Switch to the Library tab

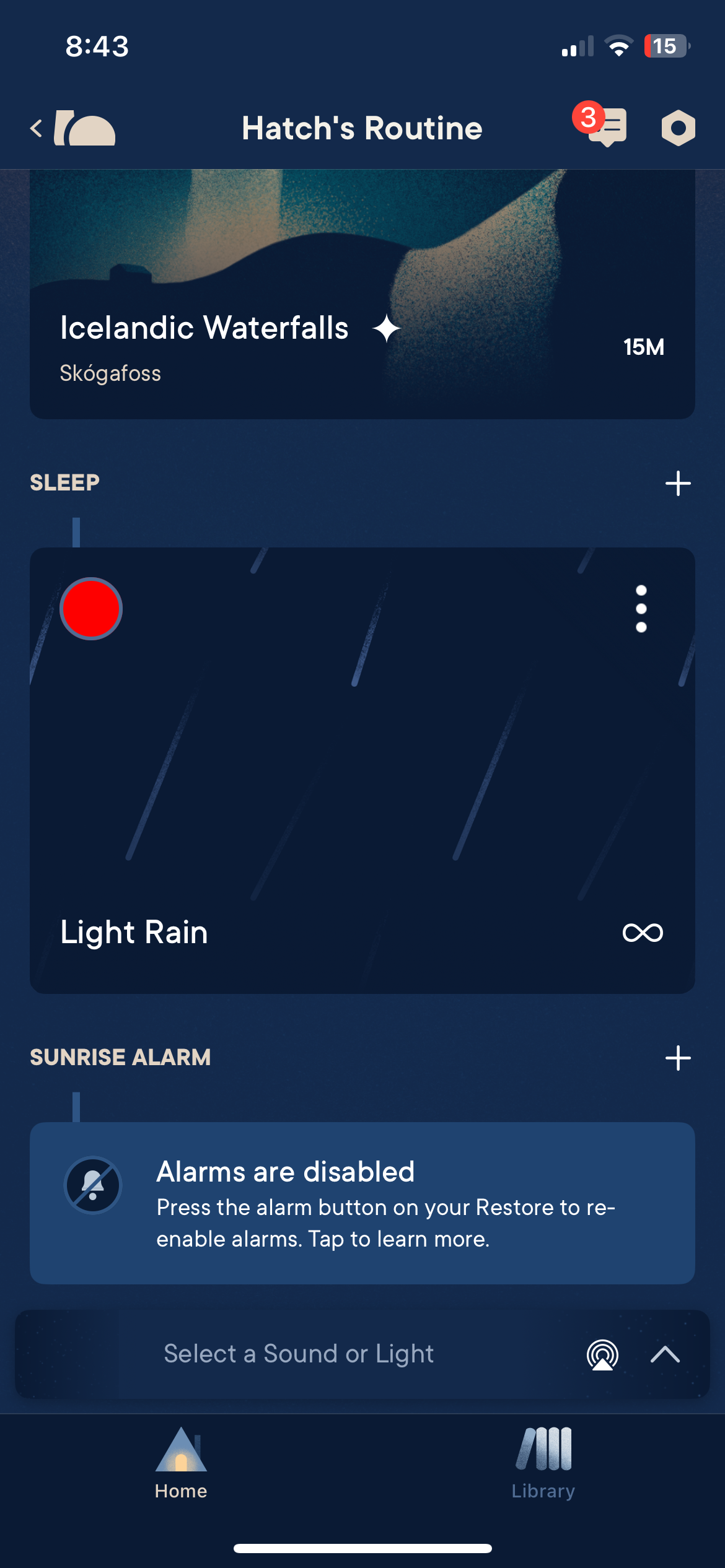pos(543,1463)
